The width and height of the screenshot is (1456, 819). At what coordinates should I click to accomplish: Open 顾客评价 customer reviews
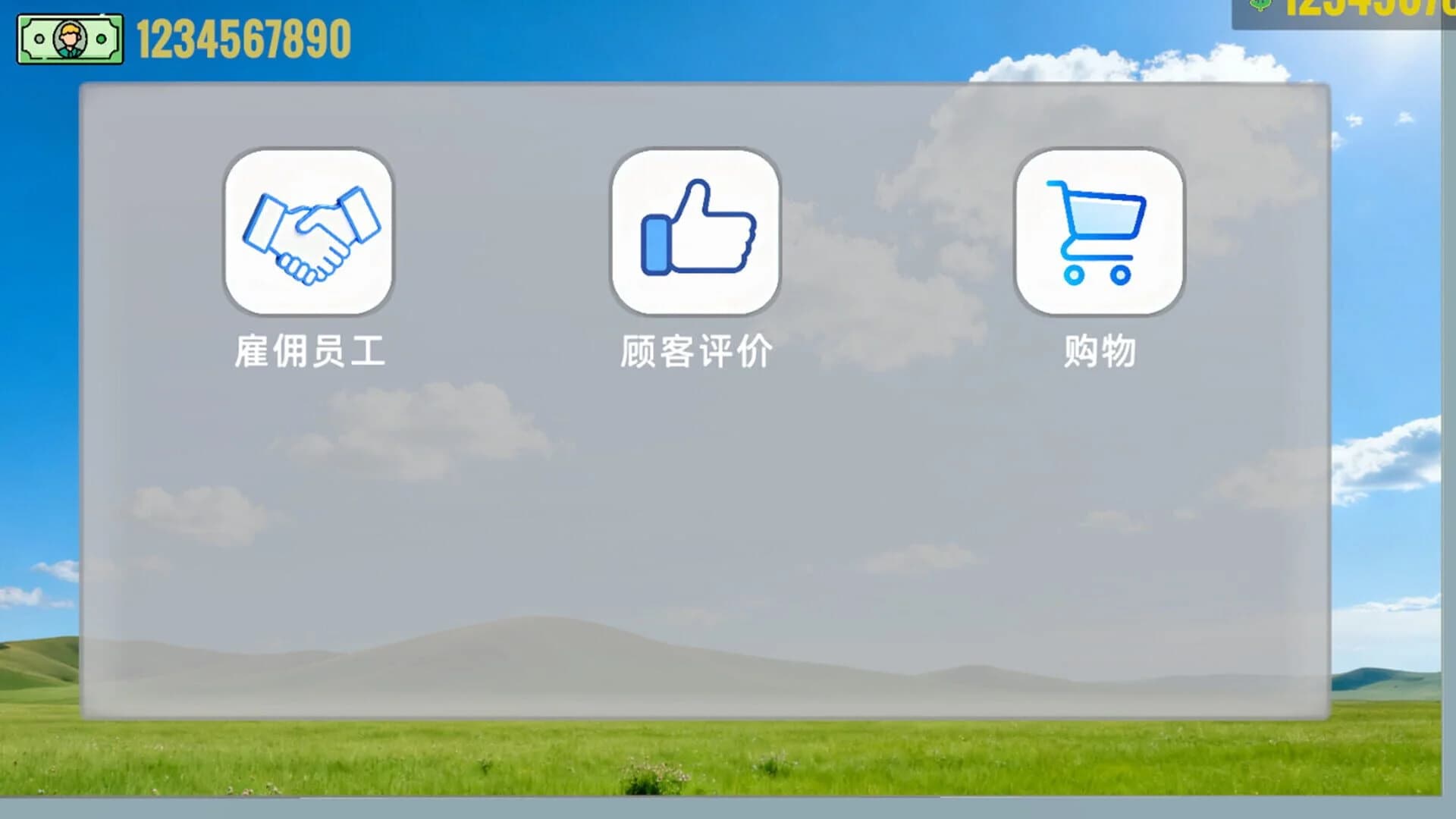pyautogui.click(x=695, y=232)
